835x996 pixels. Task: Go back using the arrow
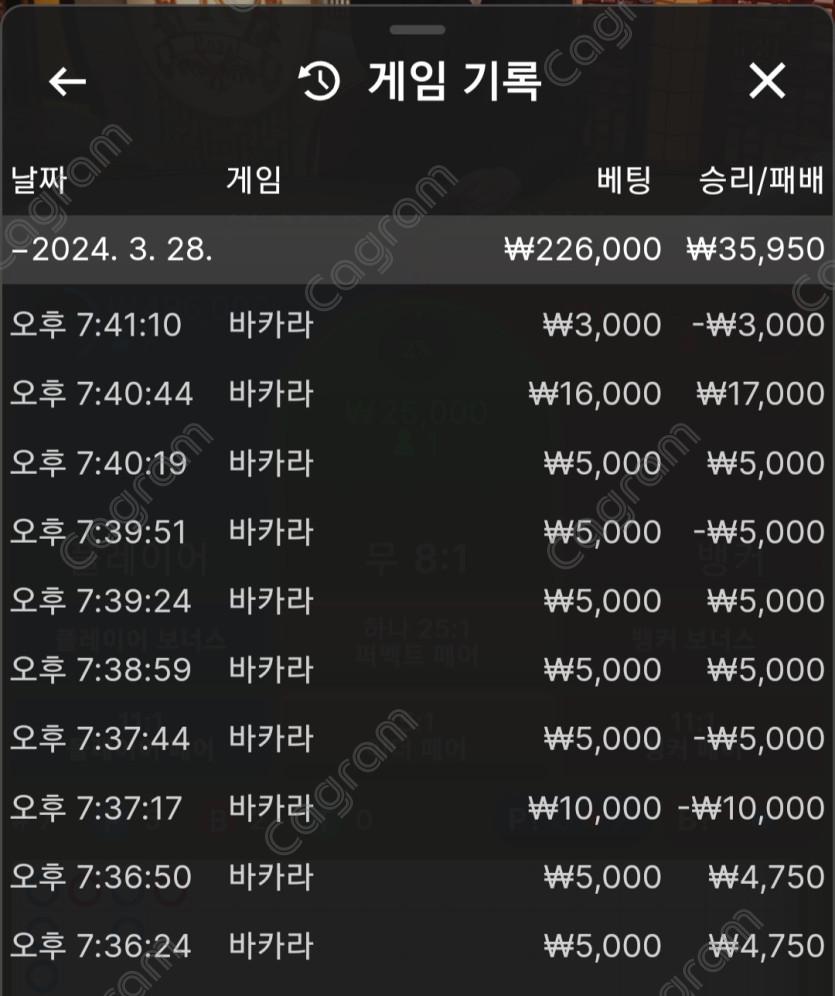coord(67,82)
